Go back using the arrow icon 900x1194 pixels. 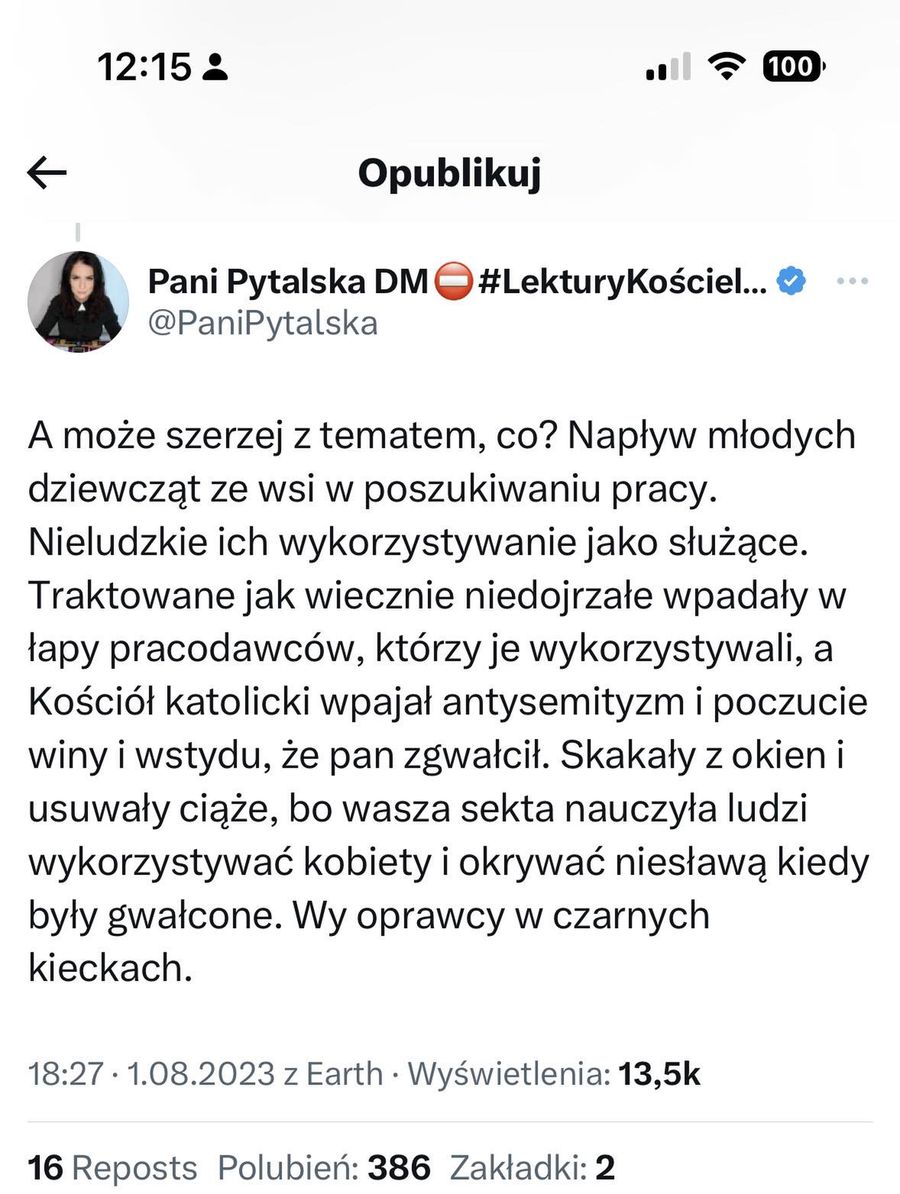47,174
